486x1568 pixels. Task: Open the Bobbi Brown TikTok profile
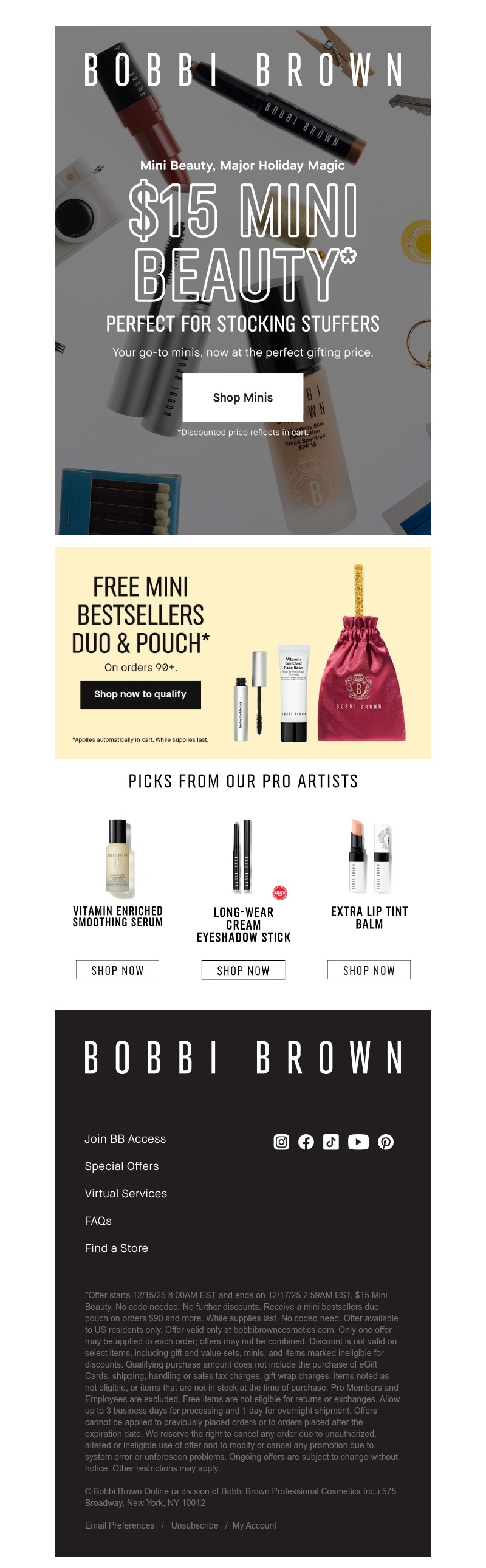tap(330, 1142)
